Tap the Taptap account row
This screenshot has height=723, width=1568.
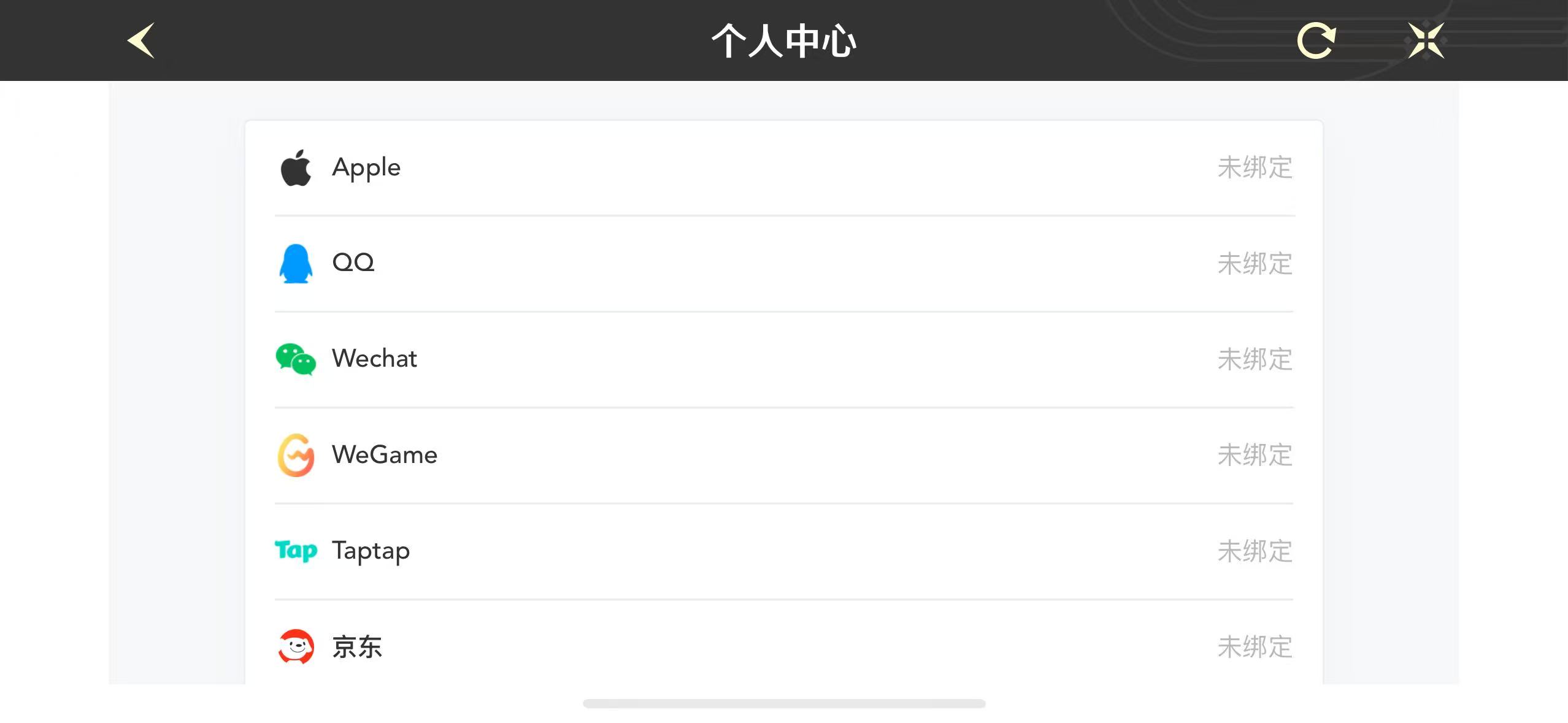point(784,551)
